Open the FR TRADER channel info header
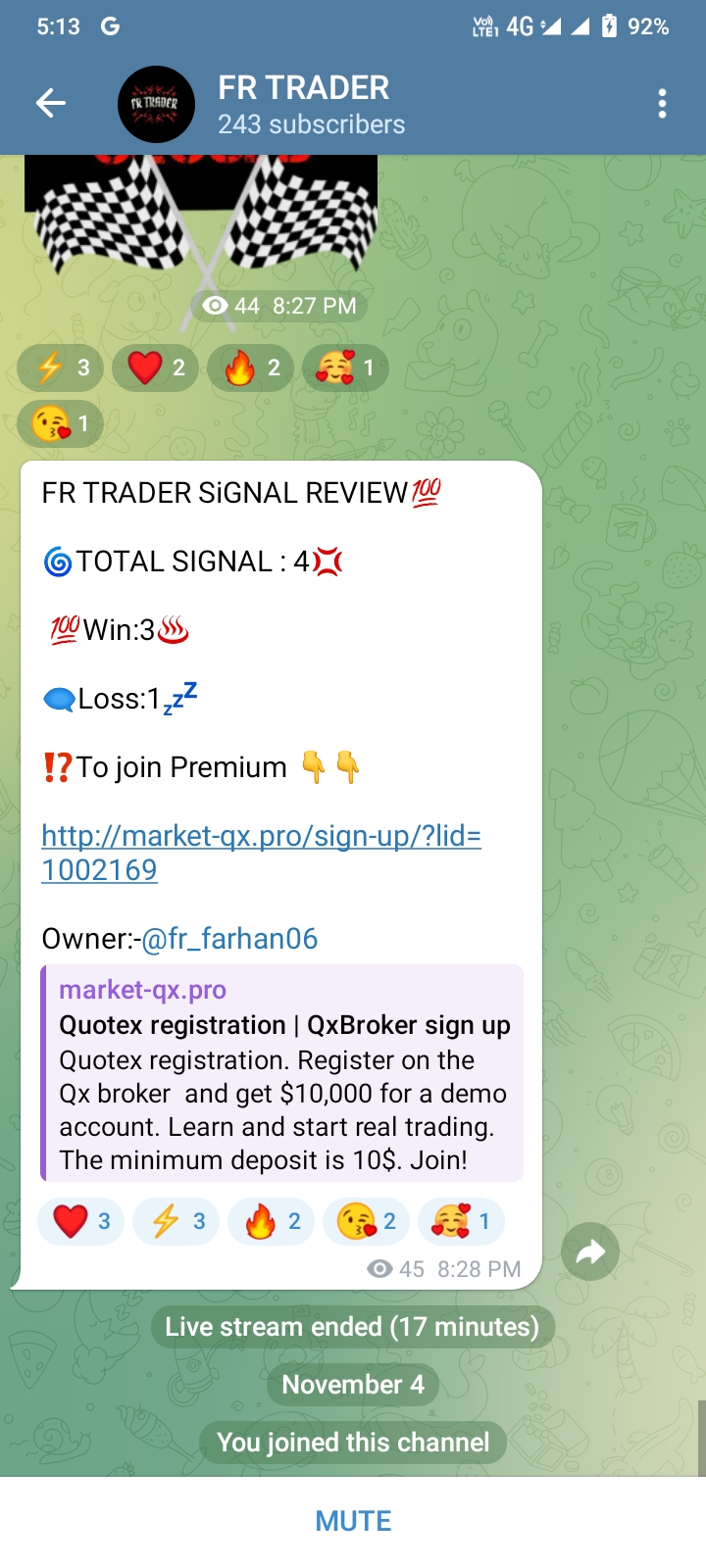The width and height of the screenshot is (706, 1568). click(312, 104)
